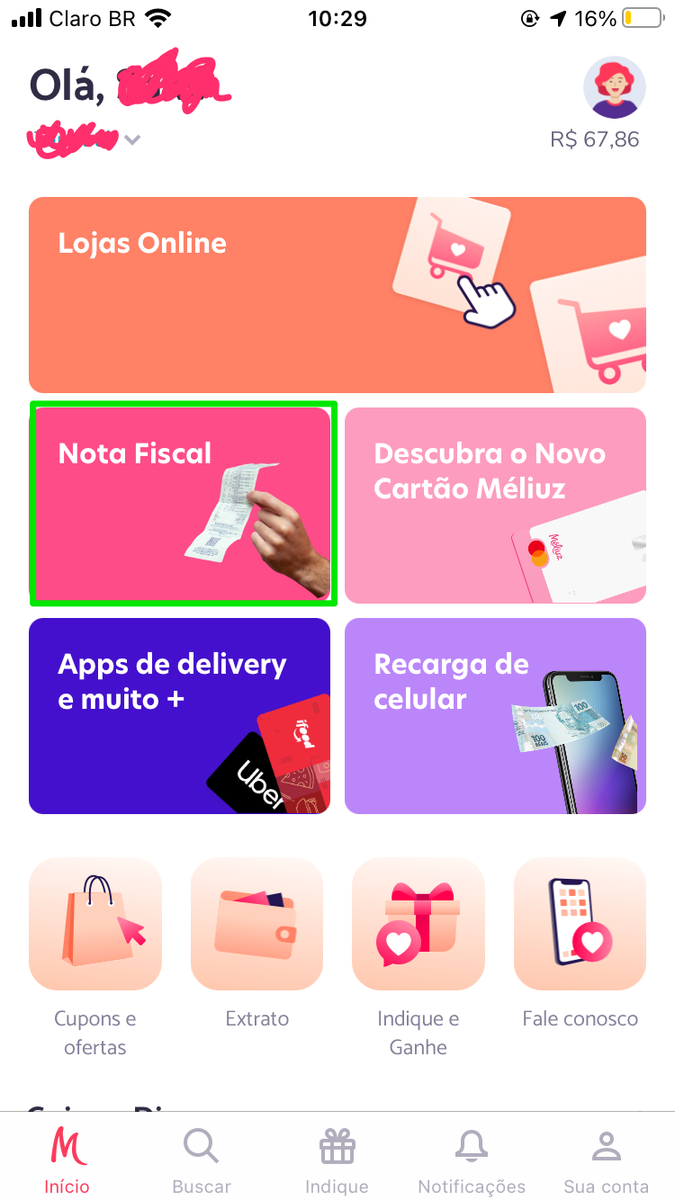Switch to the Buscar tab

coord(201,1160)
